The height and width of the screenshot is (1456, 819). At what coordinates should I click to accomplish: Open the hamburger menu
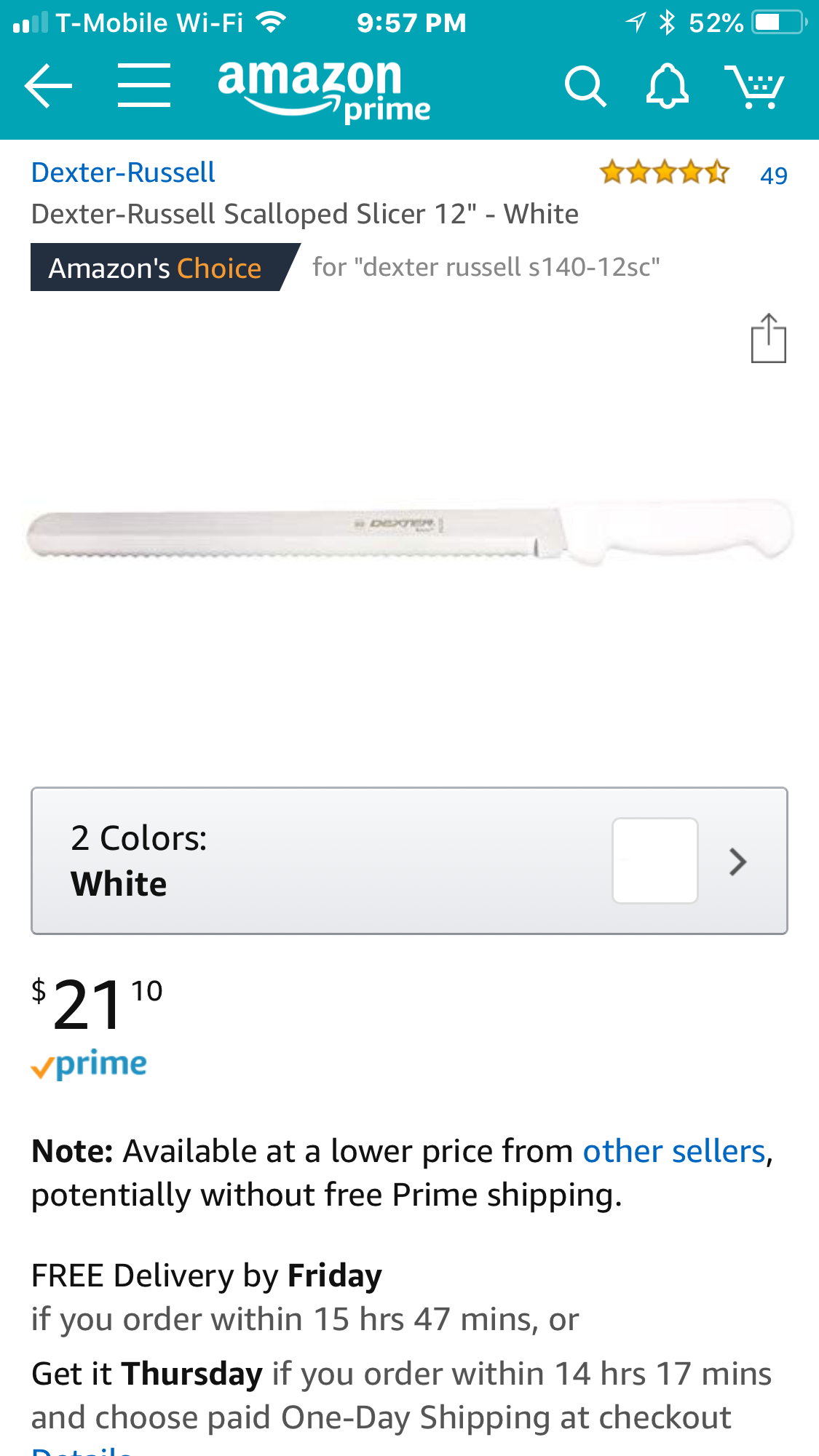[144, 86]
